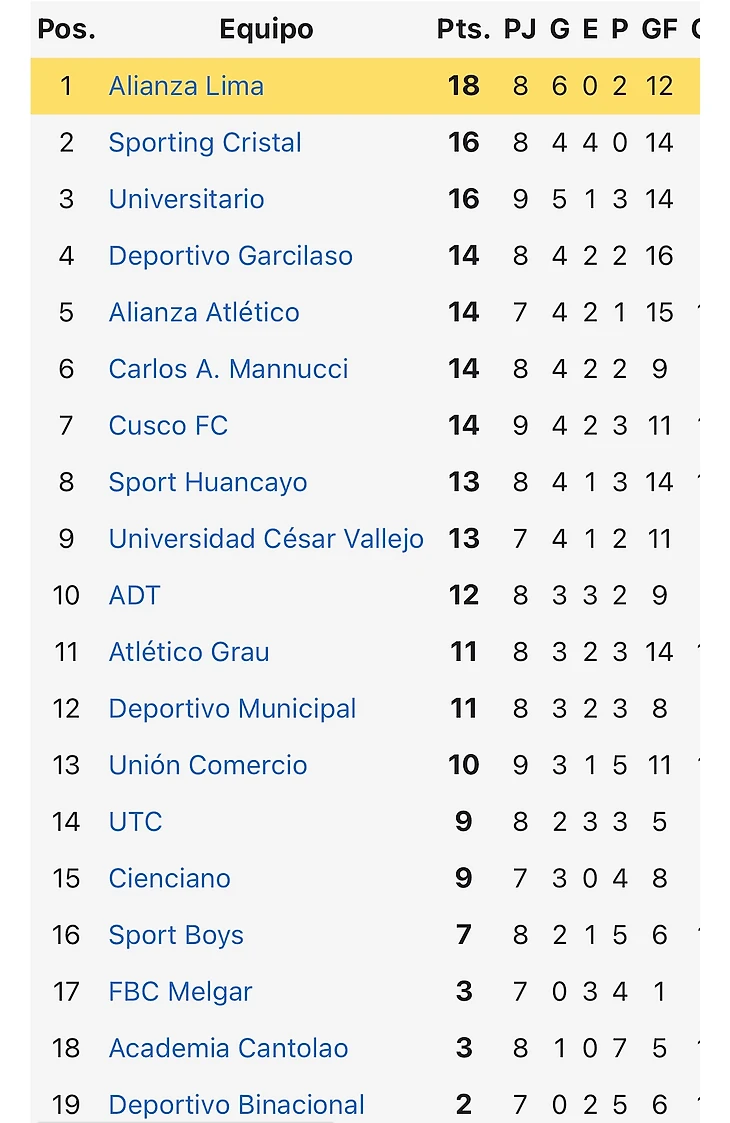Select the ADT team link

134,595
